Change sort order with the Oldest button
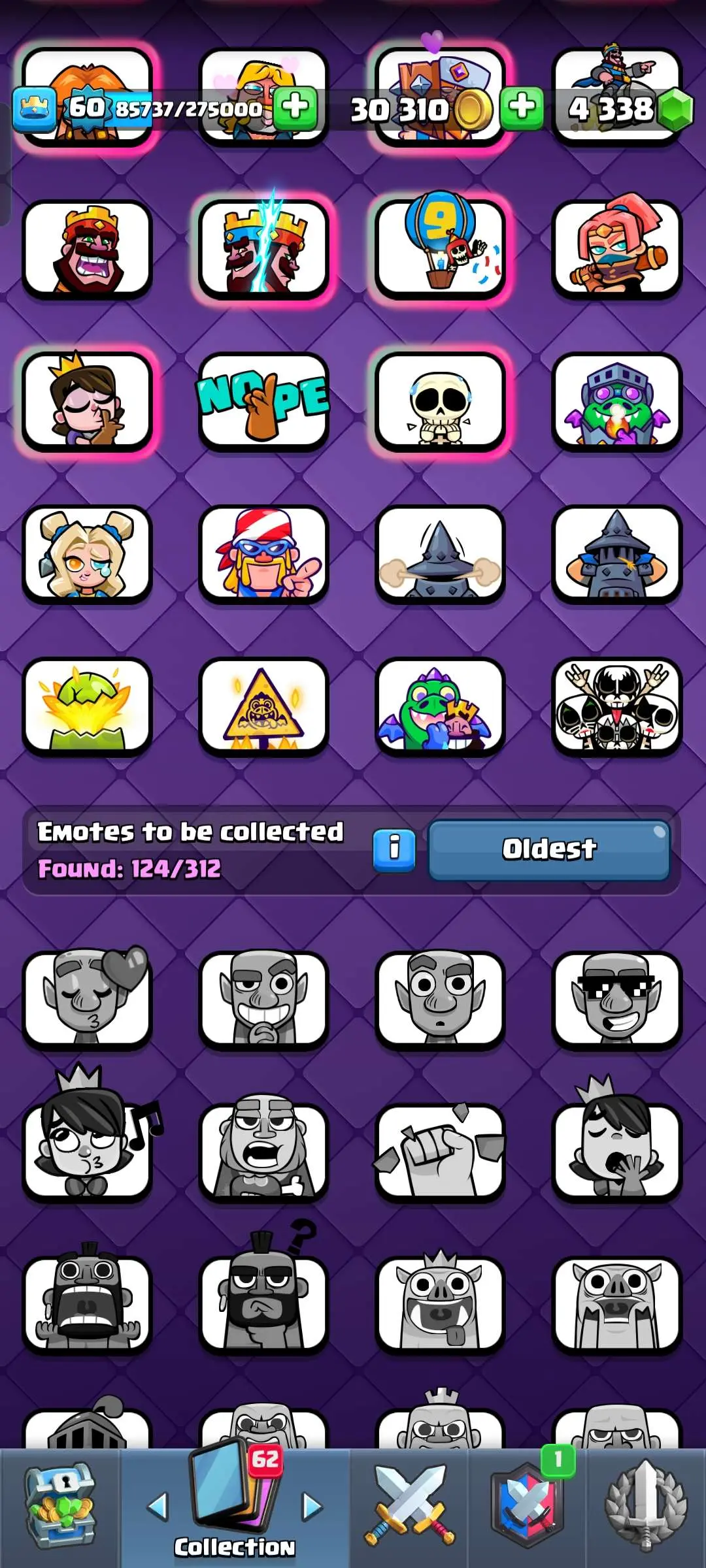706x1568 pixels. pyautogui.click(x=549, y=849)
